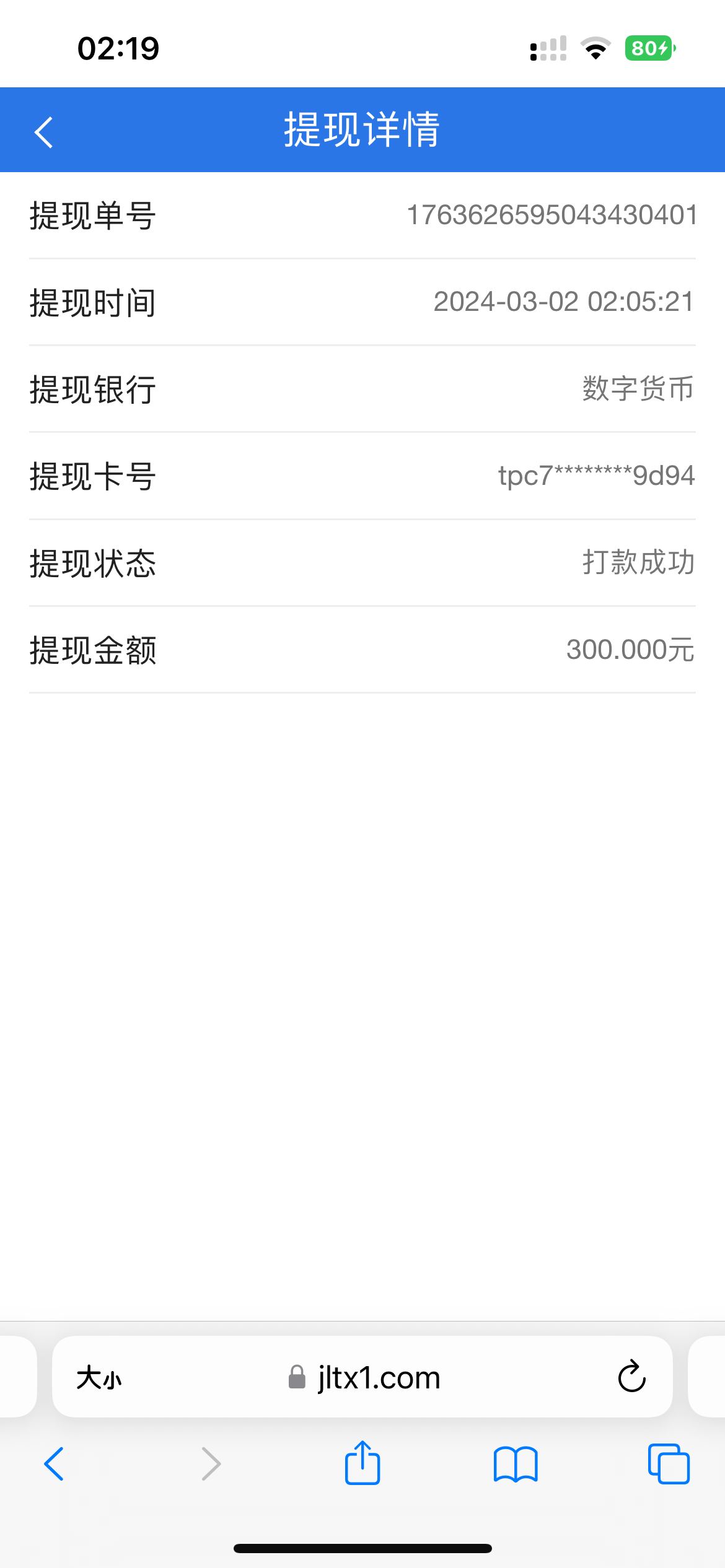The height and width of the screenshot is (1568, 725).
Task: Go back from the 提现详情 page
Action: pos(43,132)
